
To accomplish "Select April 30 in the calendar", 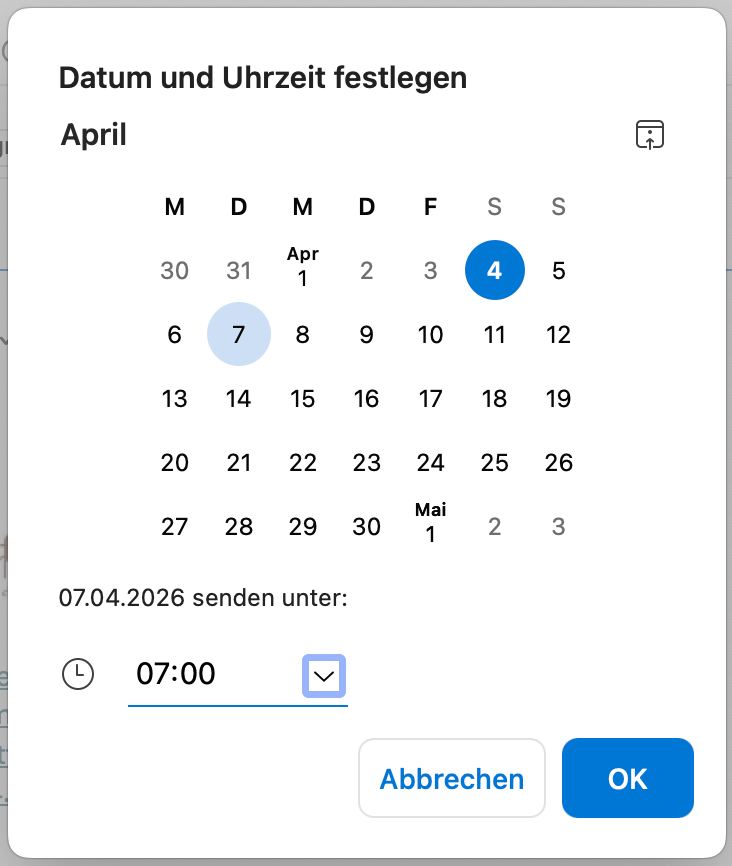I will pyautogui.click(x=367, y=527).
